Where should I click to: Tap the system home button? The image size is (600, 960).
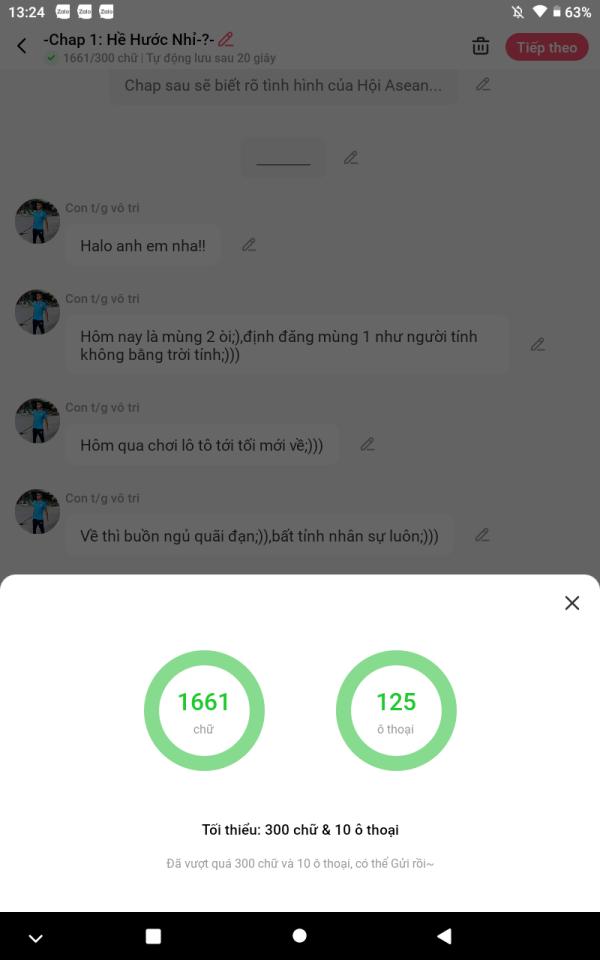(x=299, y=936)
